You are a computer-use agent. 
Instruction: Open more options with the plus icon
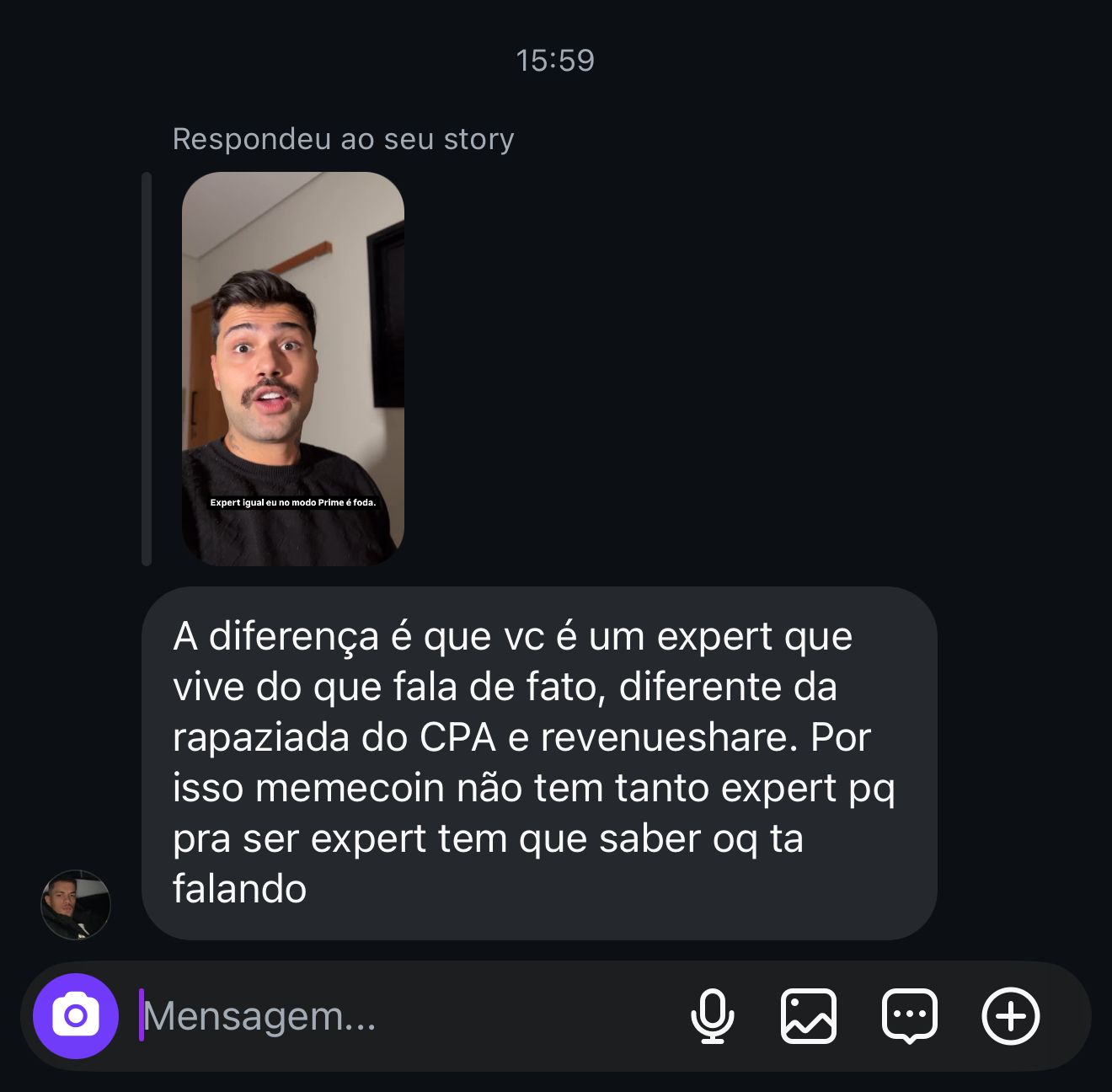click(x=1010, y=1016)
